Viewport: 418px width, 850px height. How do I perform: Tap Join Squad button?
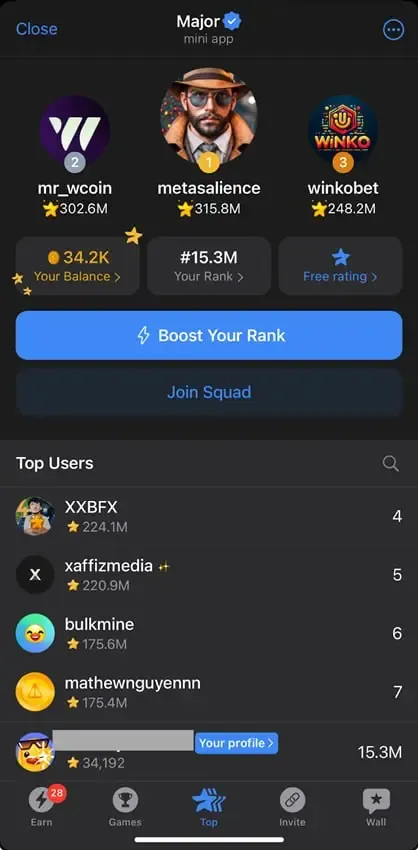[209, 392]
